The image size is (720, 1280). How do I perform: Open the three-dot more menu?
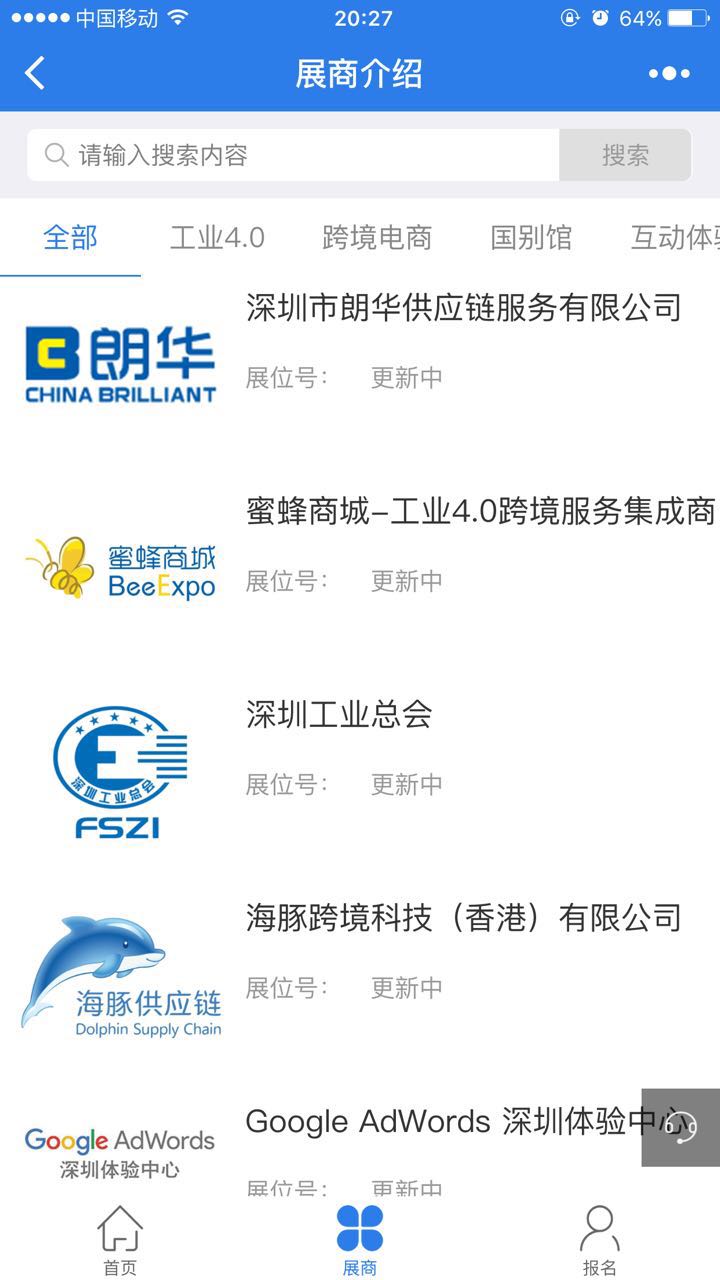pyautogui.click(x=669, y=74)
